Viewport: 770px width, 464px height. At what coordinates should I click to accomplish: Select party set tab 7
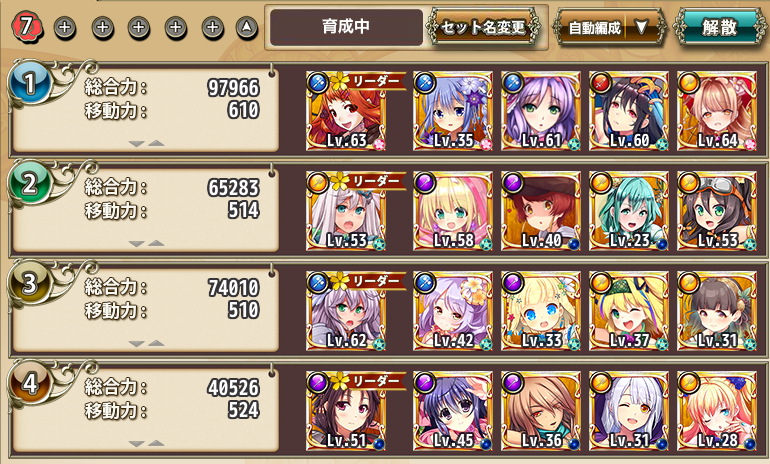(x=28, y=27)
